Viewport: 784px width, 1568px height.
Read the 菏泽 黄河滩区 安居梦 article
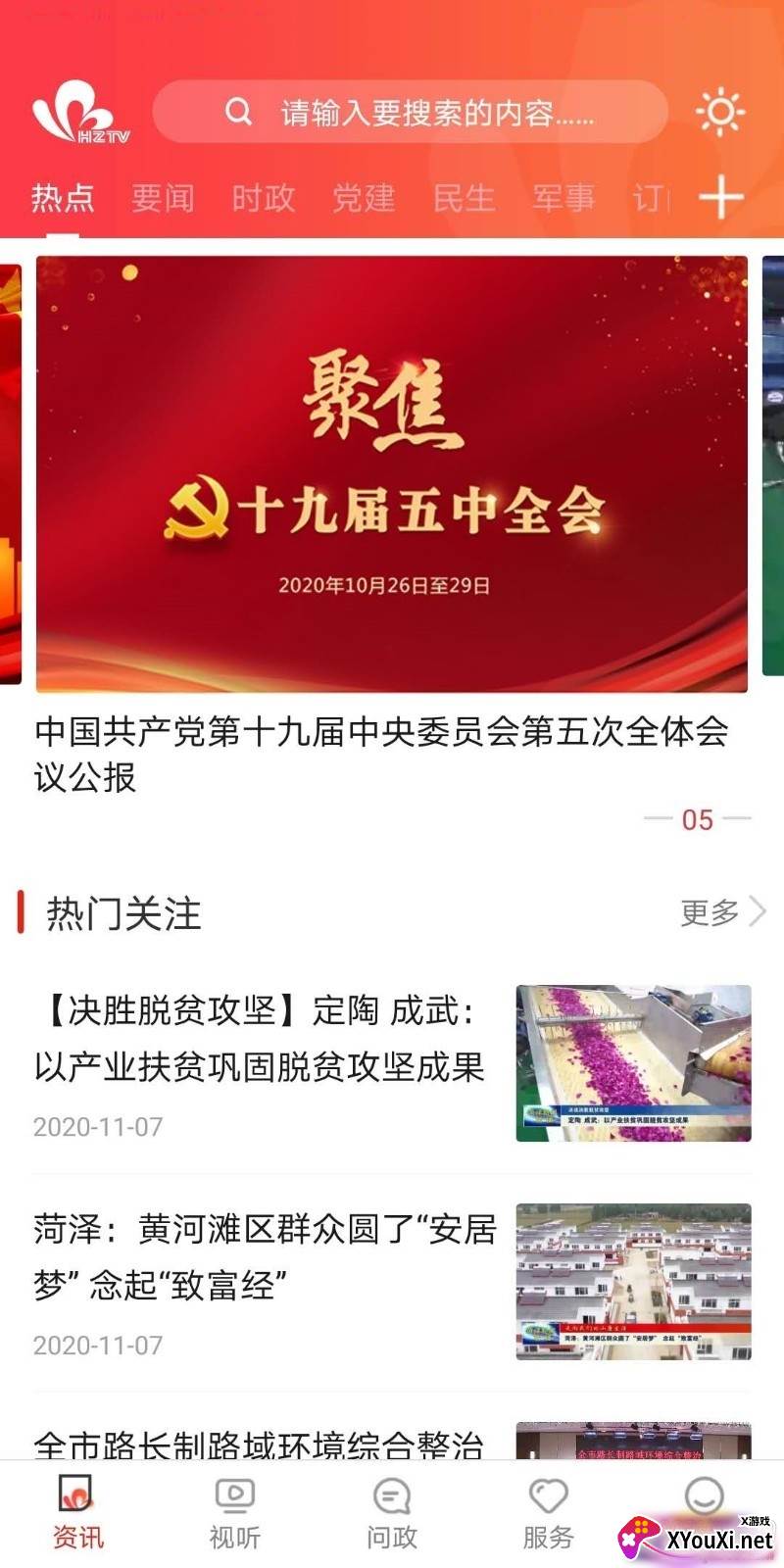point(265,1256)
